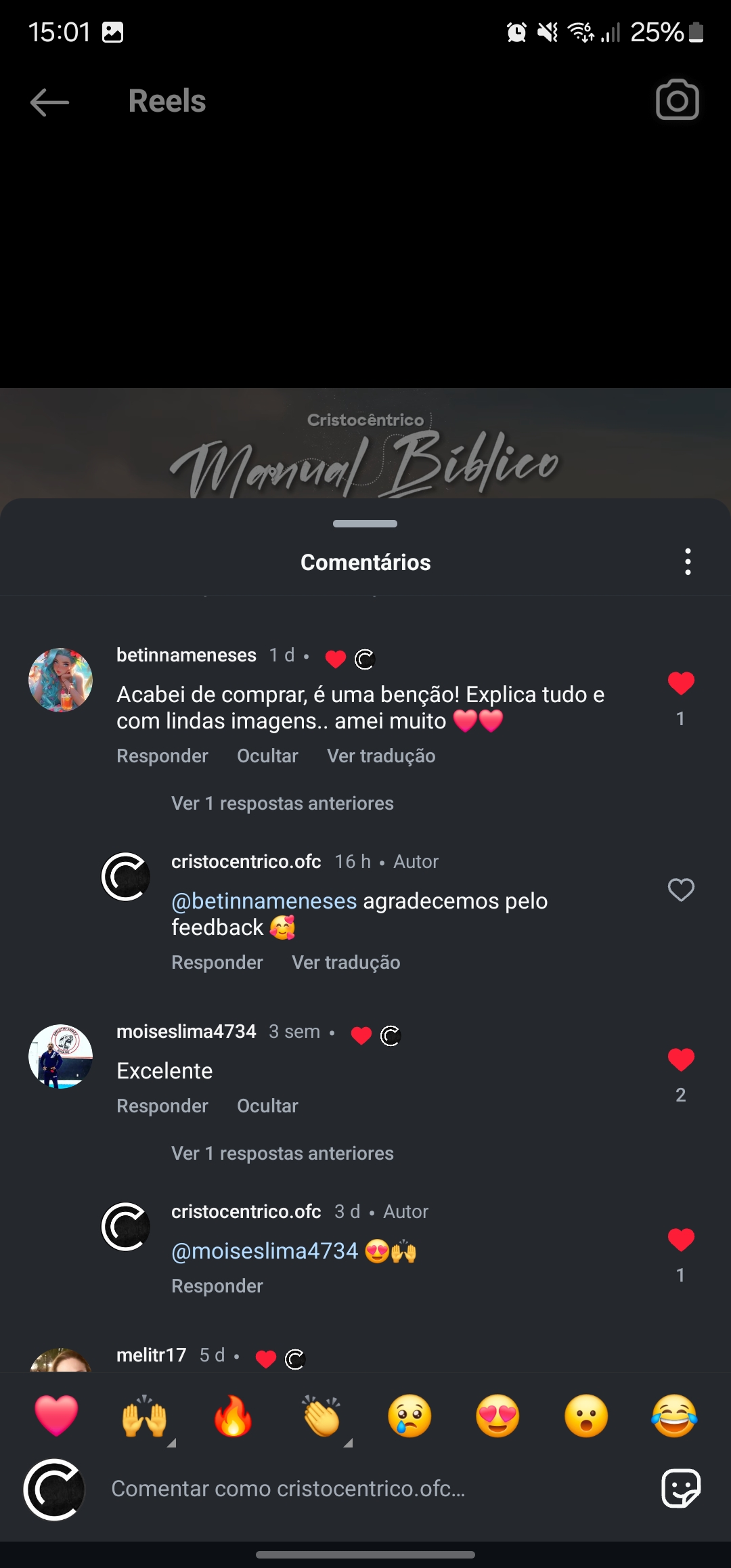Expand previous replies under betinnameneses's comment
This screenshot has height=1568, width=731.
pyautogui.click(x=283, y=803)
